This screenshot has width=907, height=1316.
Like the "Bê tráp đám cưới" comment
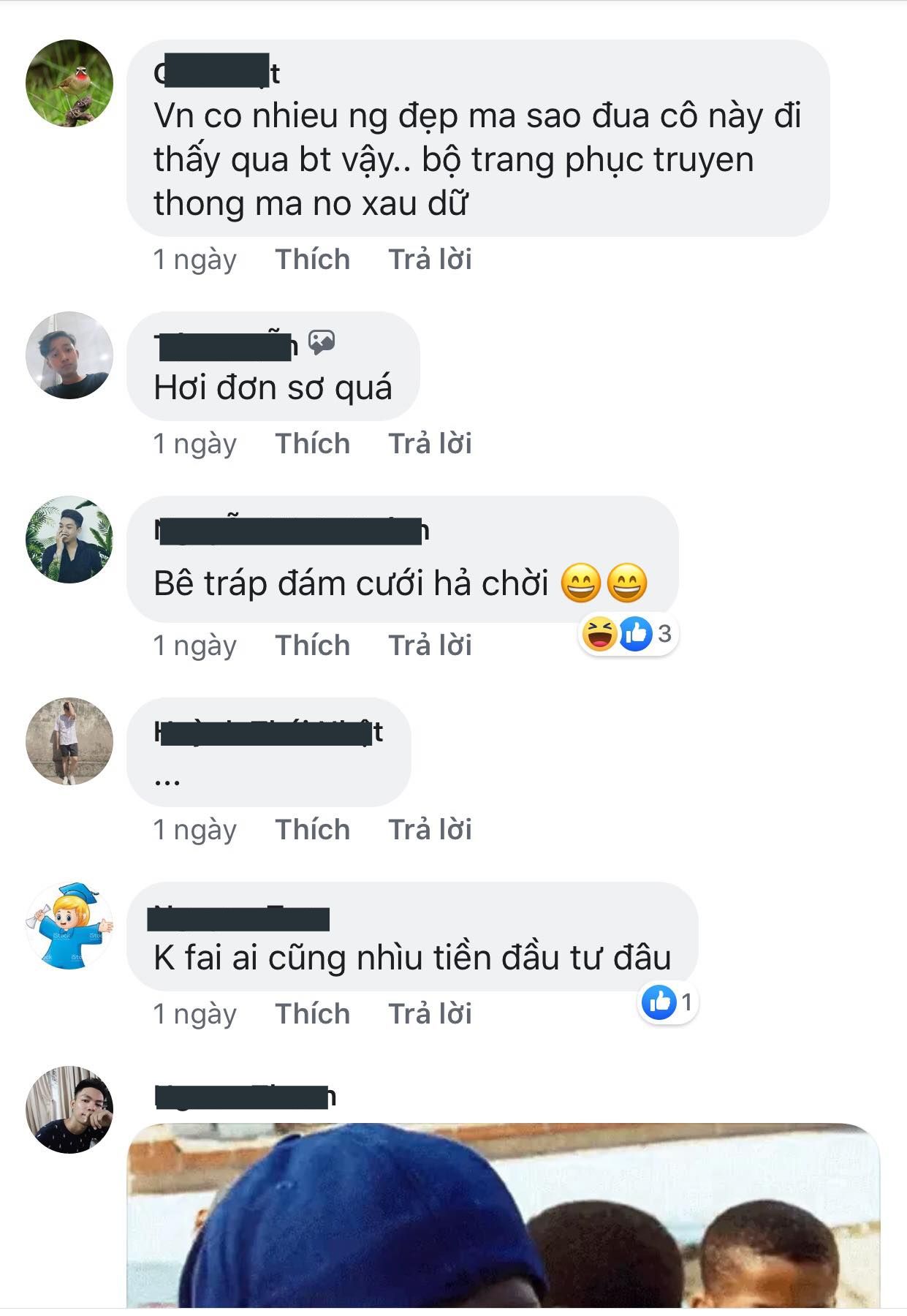[x=312, y=646]
